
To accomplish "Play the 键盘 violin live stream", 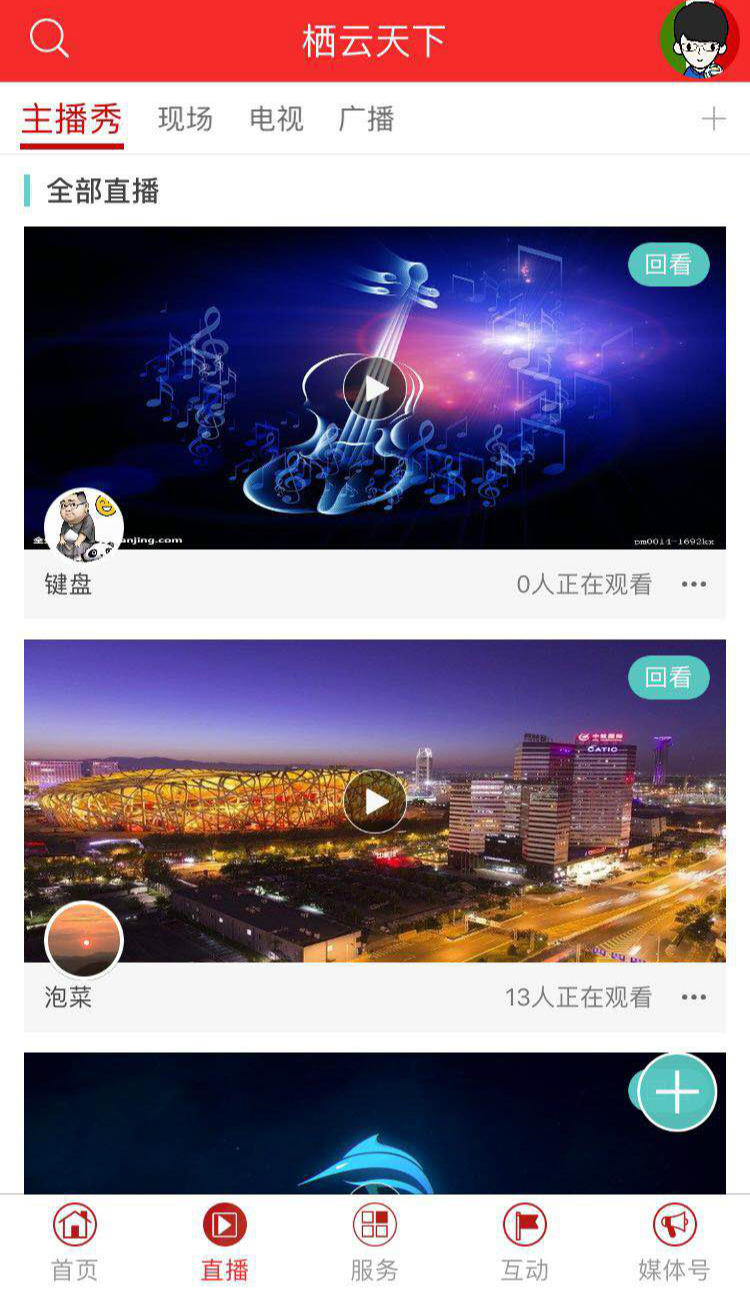I will click(374, 389).
